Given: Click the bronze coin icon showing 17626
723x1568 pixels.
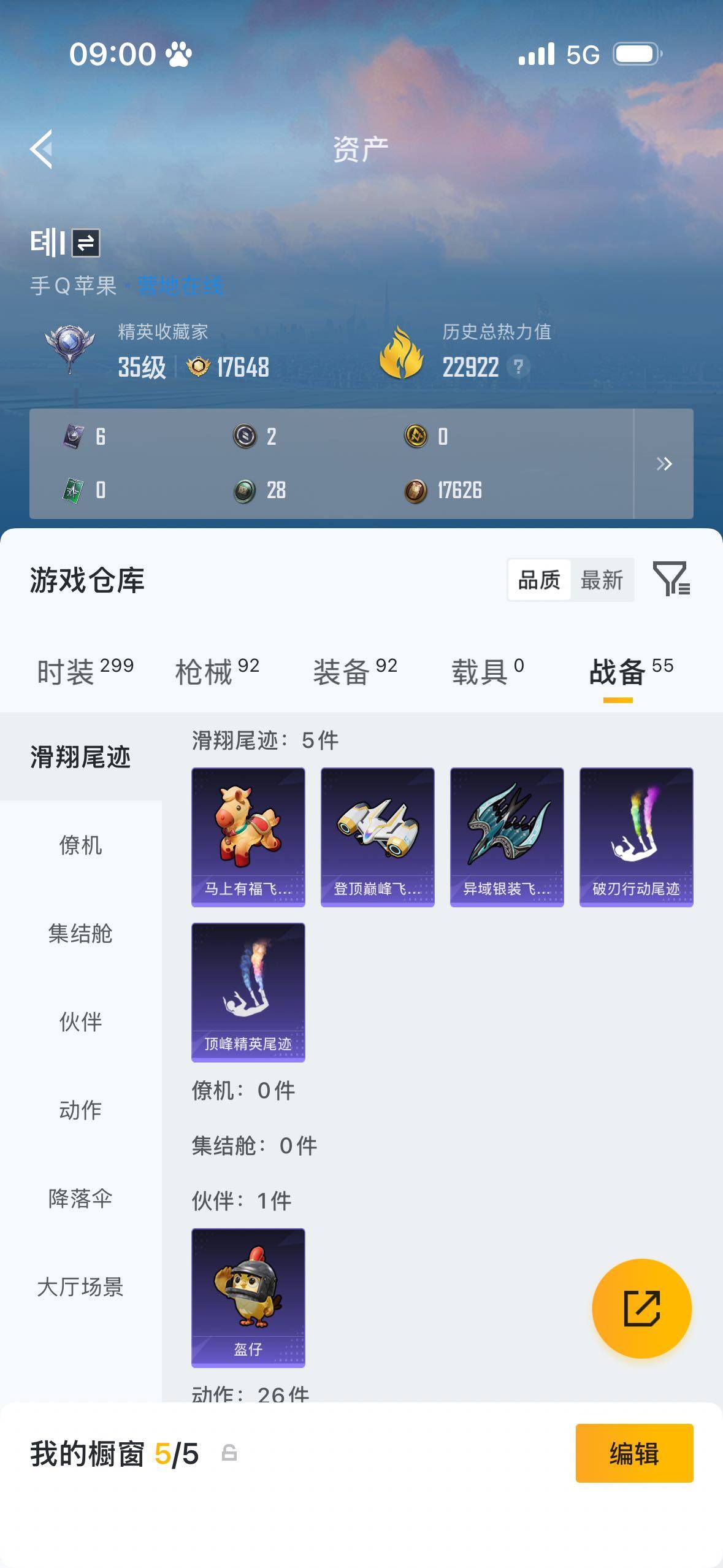Looking at the screenshot, I should 415,490.
